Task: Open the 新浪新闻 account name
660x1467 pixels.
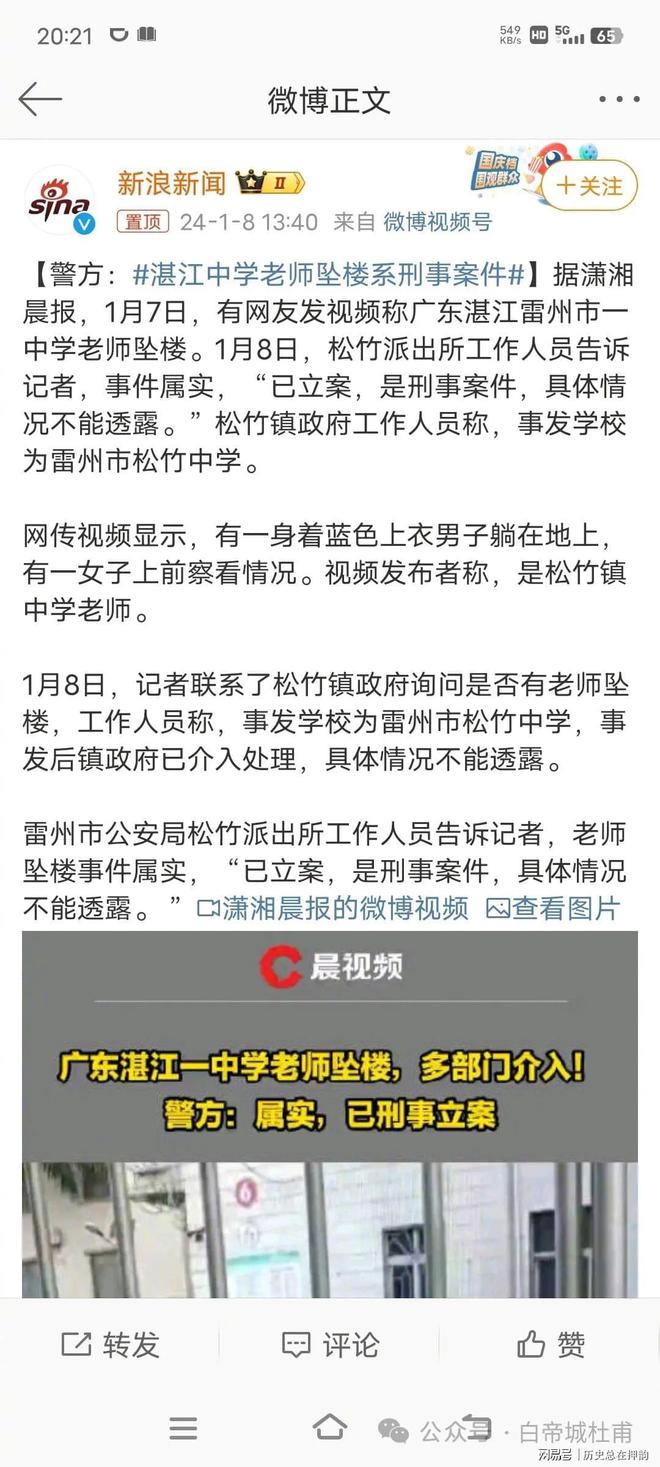Action: (171, 183)
